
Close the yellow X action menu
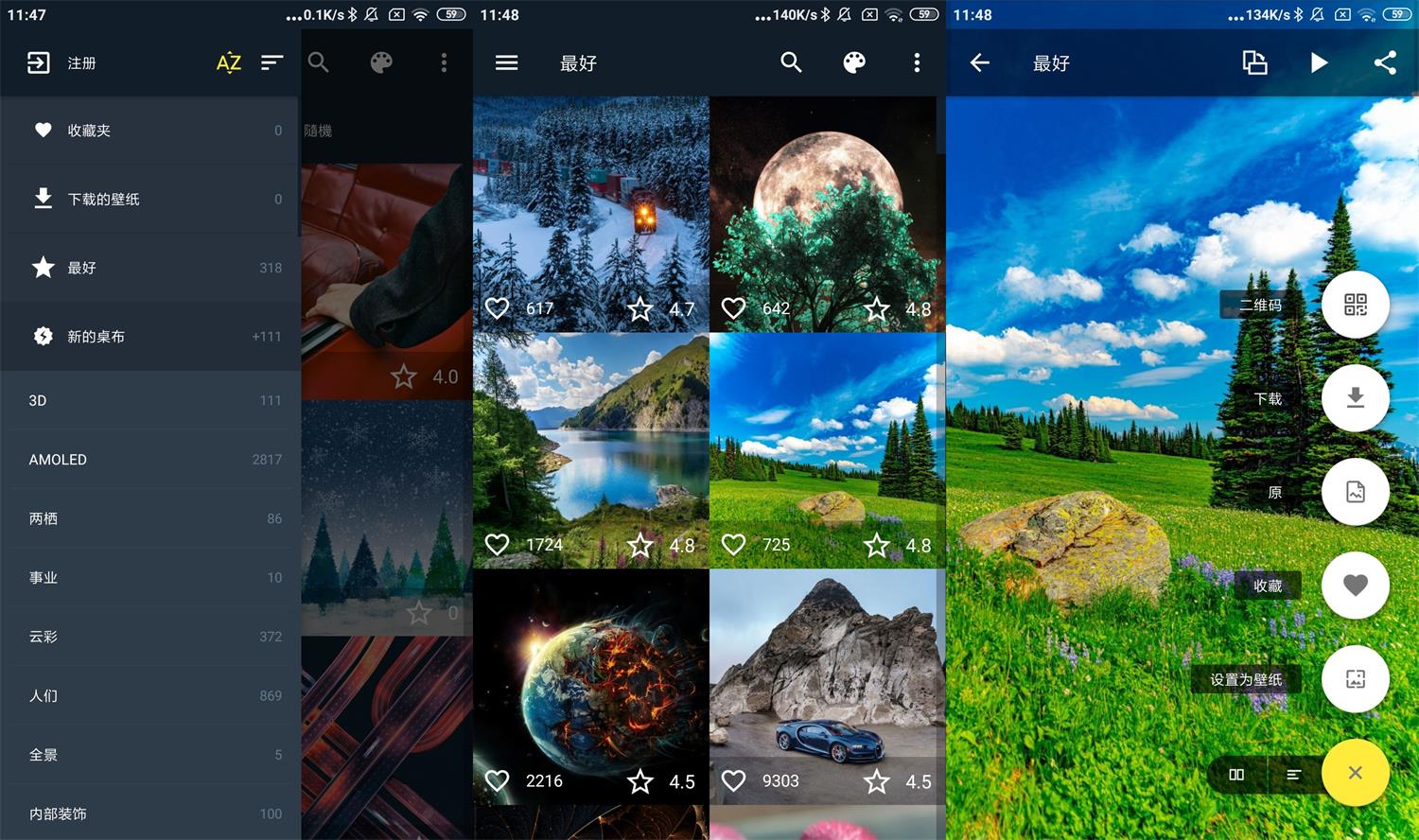[1355, 773]
